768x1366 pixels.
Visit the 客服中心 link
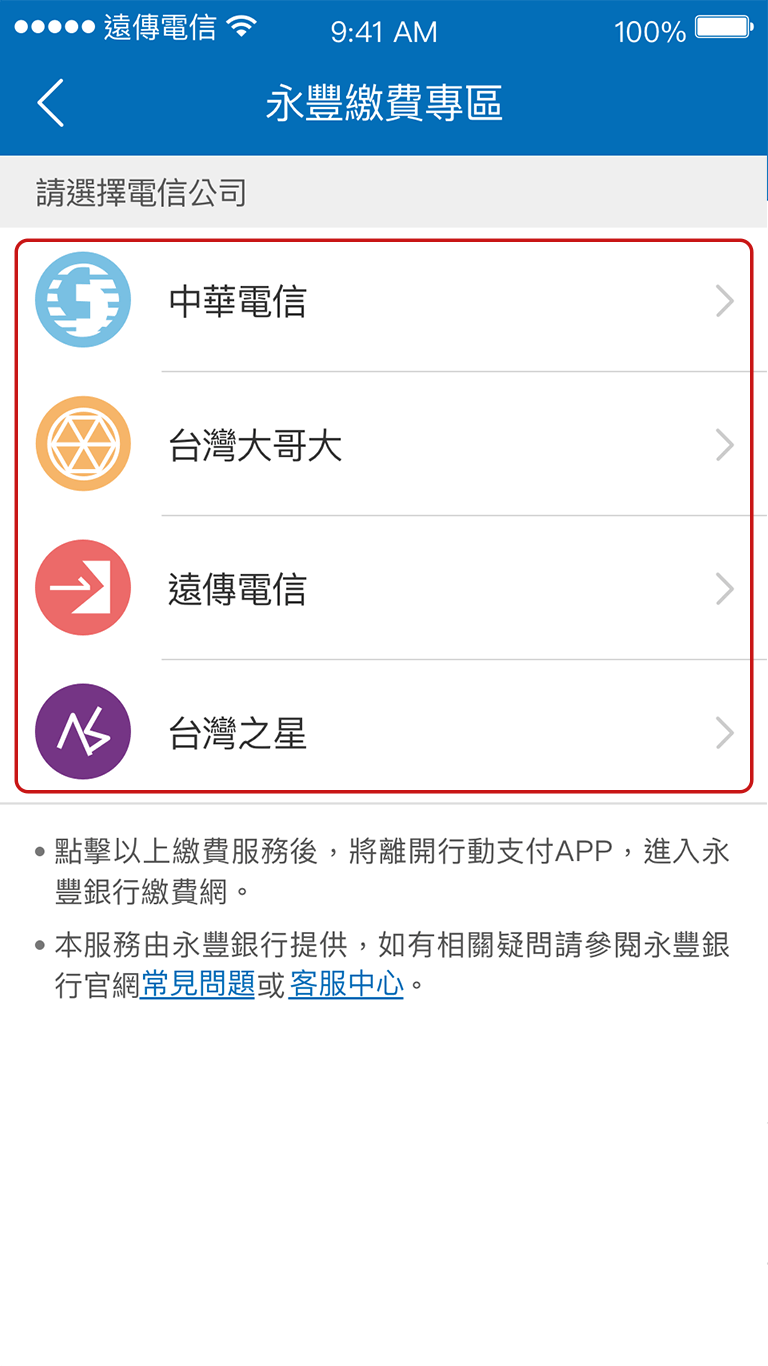[346, 985]
